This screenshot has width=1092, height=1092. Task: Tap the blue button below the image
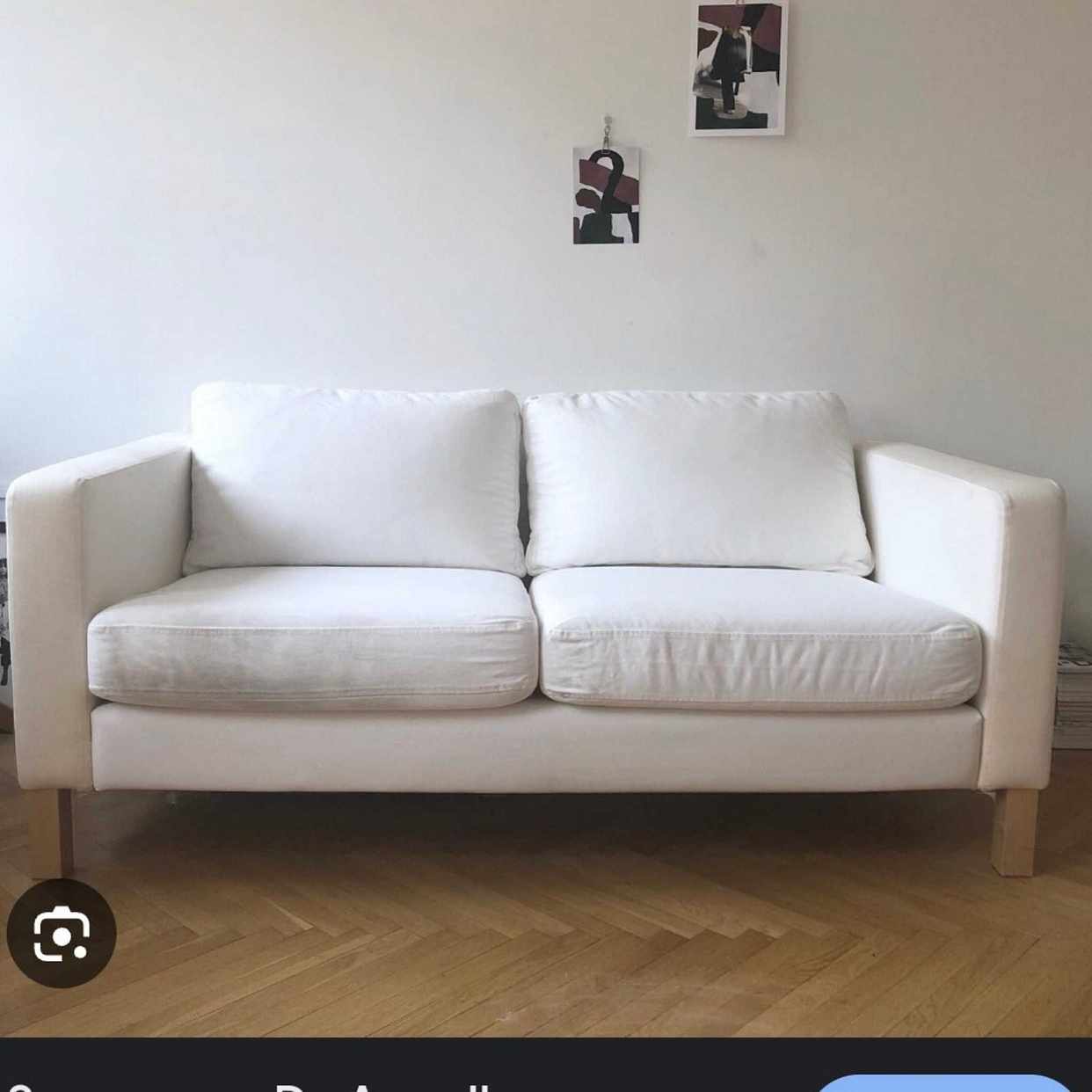945,1084
